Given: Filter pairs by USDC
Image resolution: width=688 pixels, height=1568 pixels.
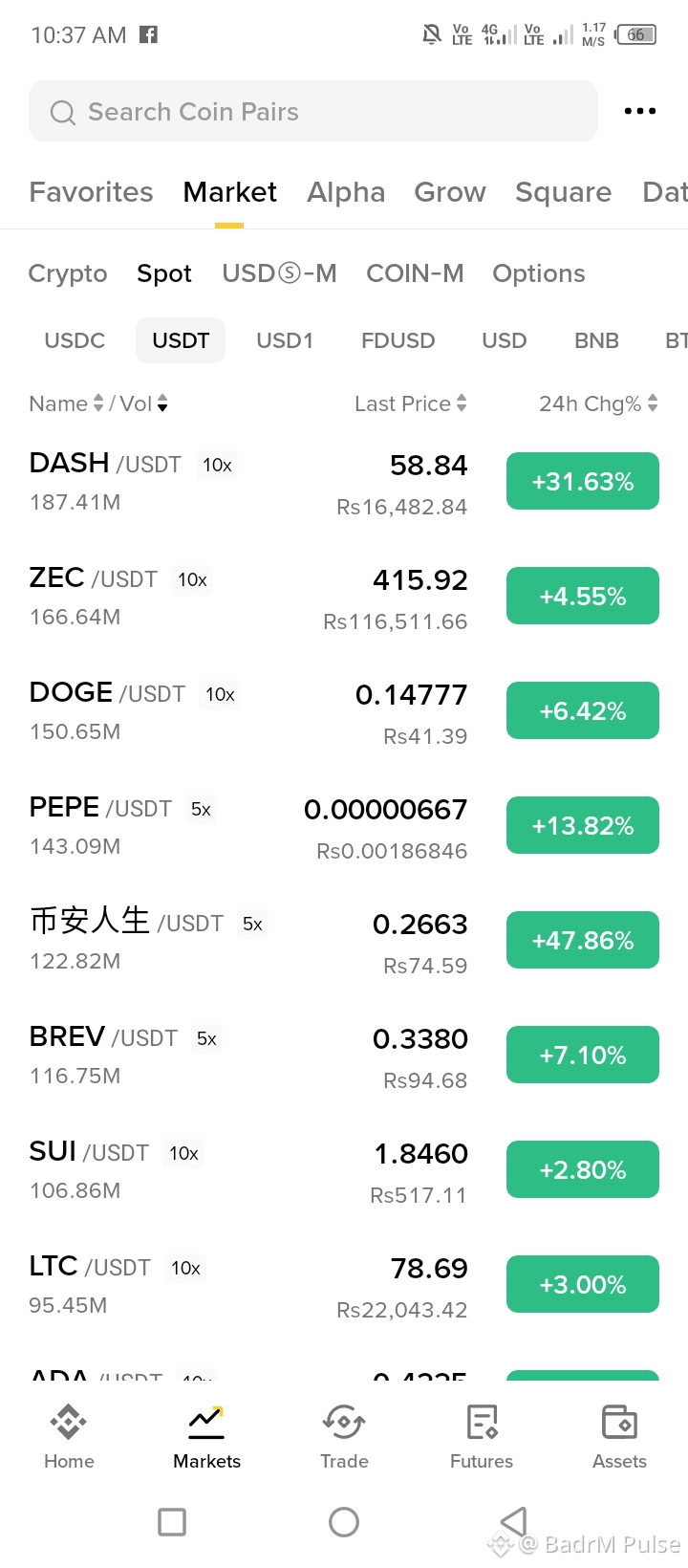Looking at the screenshot, I should click(x=75, y=340).
